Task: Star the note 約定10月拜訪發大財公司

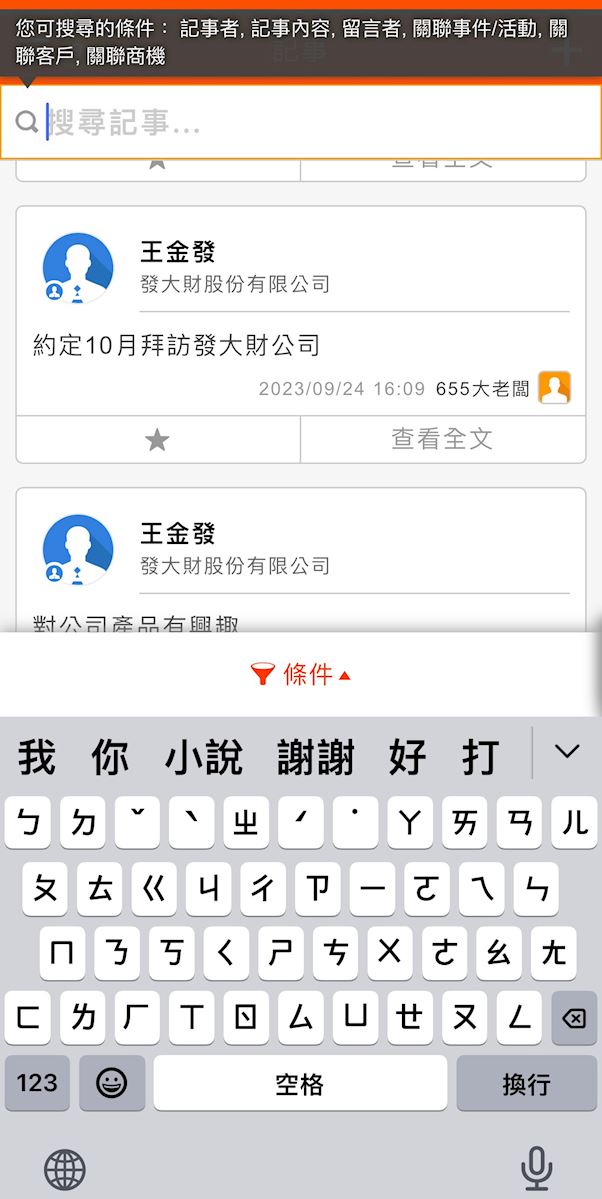Action: tap(157, 440)
